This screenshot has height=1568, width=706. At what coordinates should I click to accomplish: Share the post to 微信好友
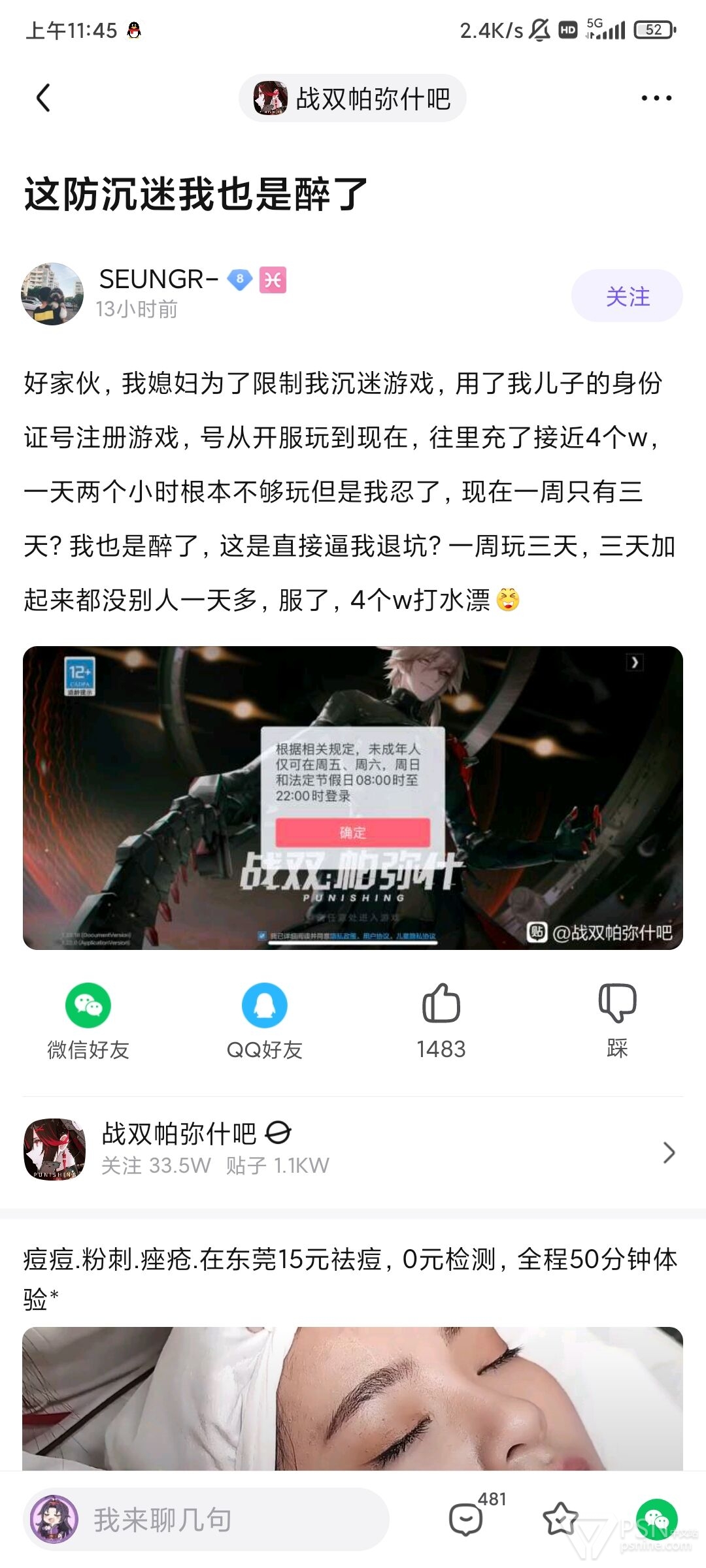88,1021
